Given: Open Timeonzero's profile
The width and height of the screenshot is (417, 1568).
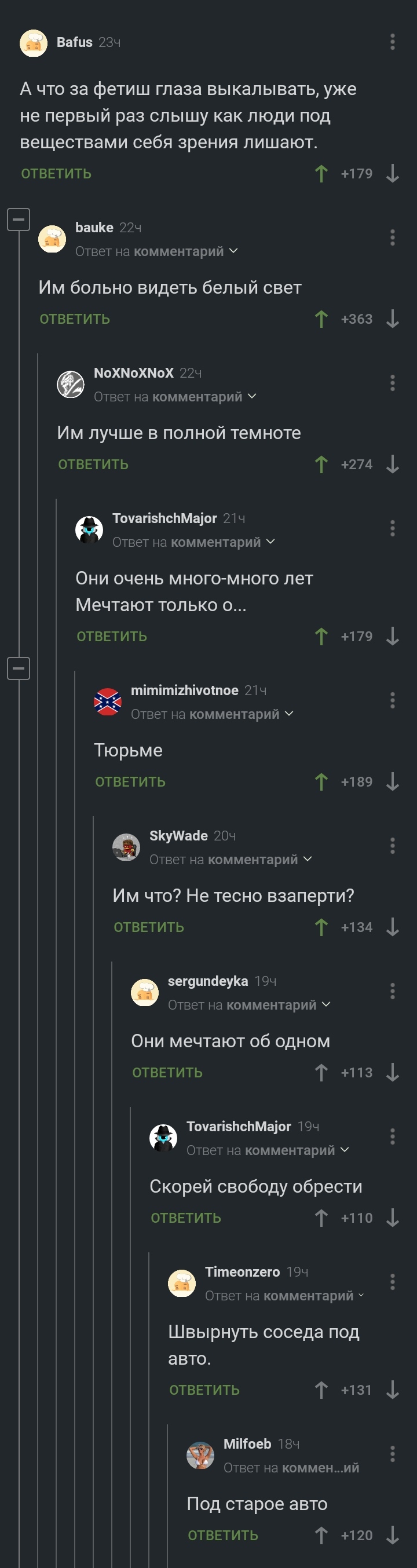Looking at the screenshot, I should click(242, 1272).
